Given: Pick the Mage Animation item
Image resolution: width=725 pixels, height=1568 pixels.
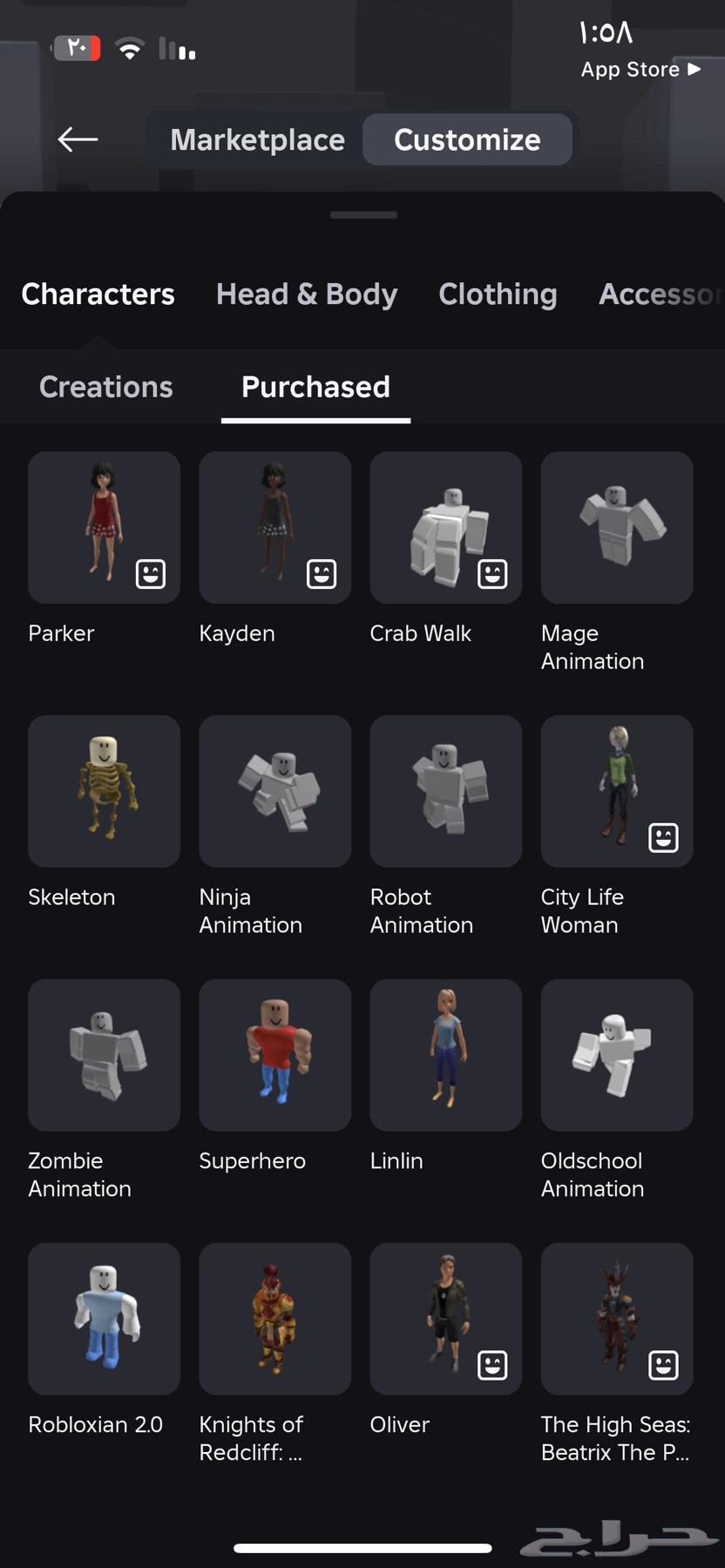Looking at the screenshot, I should click(616, 528).
